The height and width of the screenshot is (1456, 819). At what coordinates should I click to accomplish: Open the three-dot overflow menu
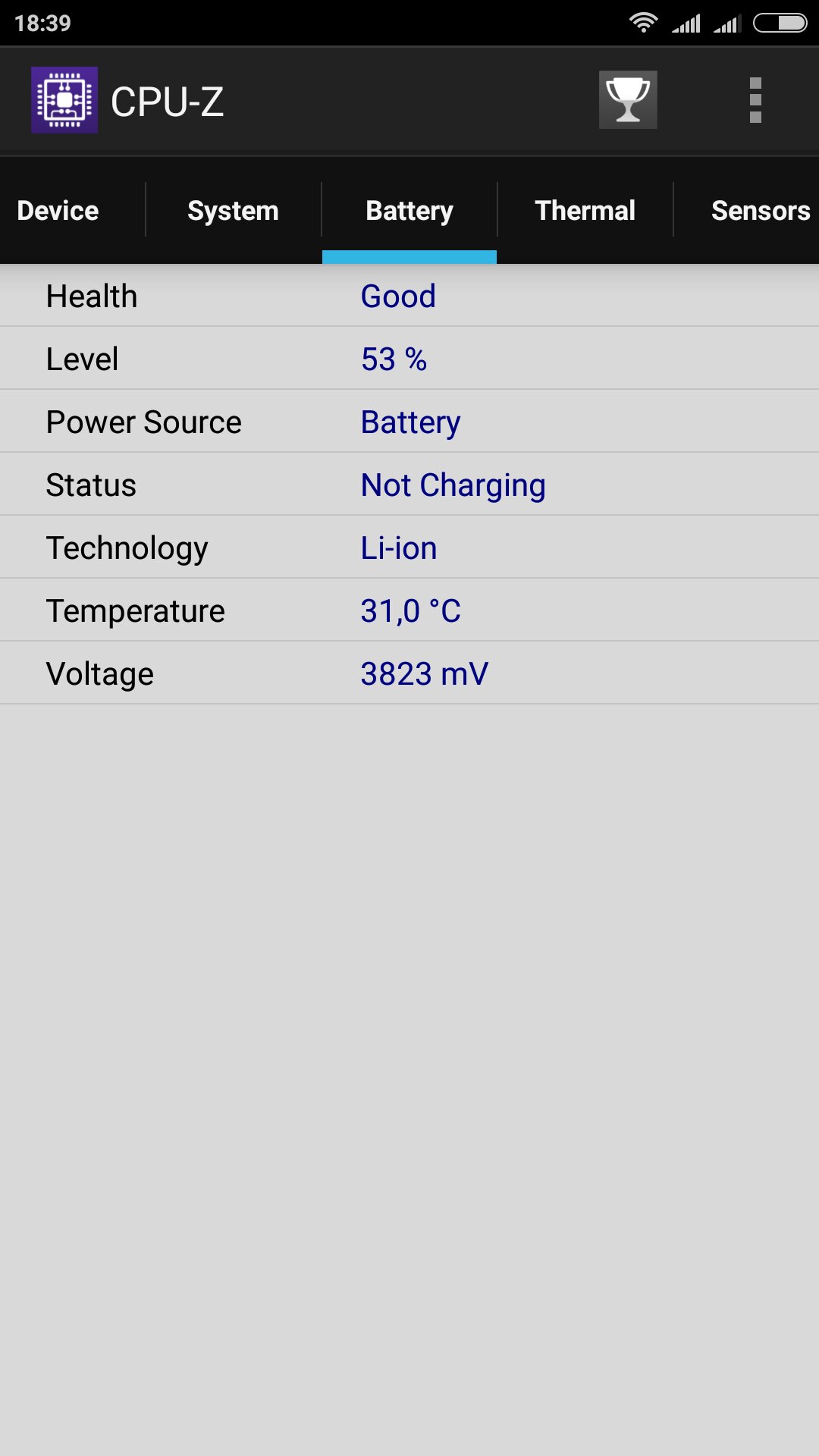click(755, 100)
